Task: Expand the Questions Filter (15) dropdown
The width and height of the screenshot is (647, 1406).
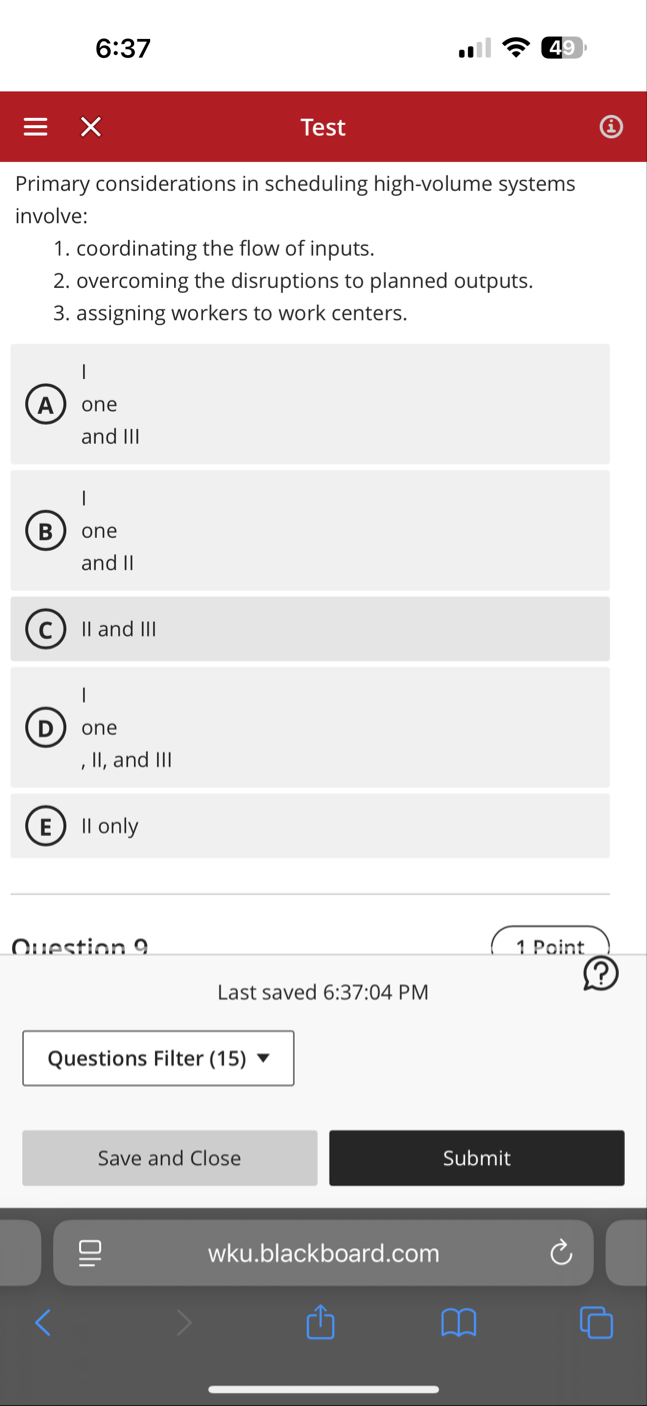Action: point(158,1058)
